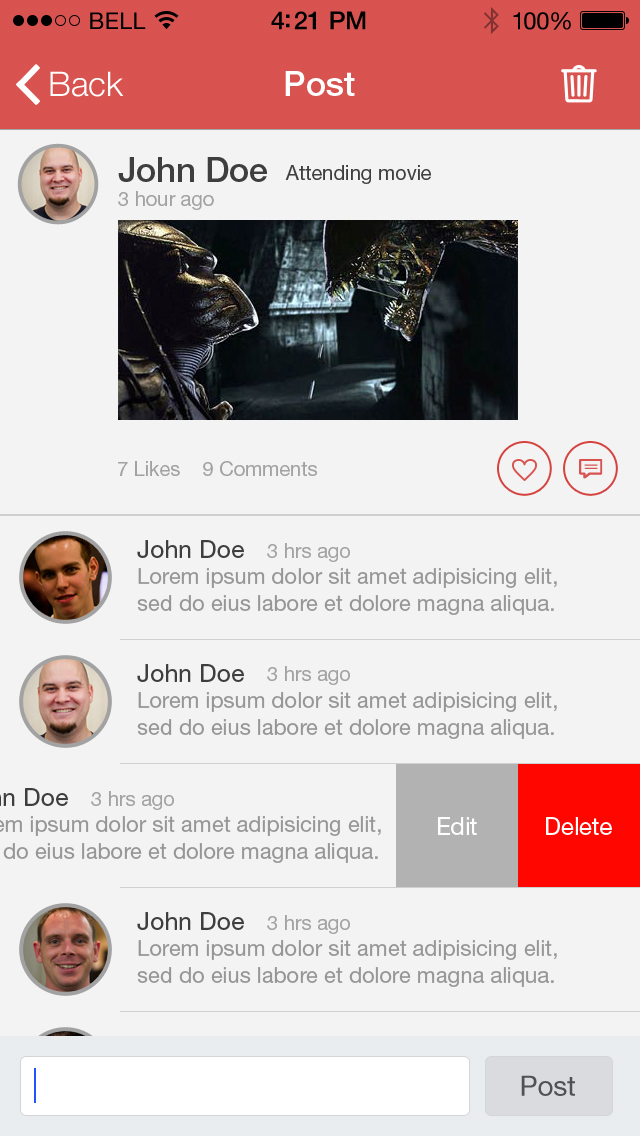Like the post with the heart icon

[524, 469]
